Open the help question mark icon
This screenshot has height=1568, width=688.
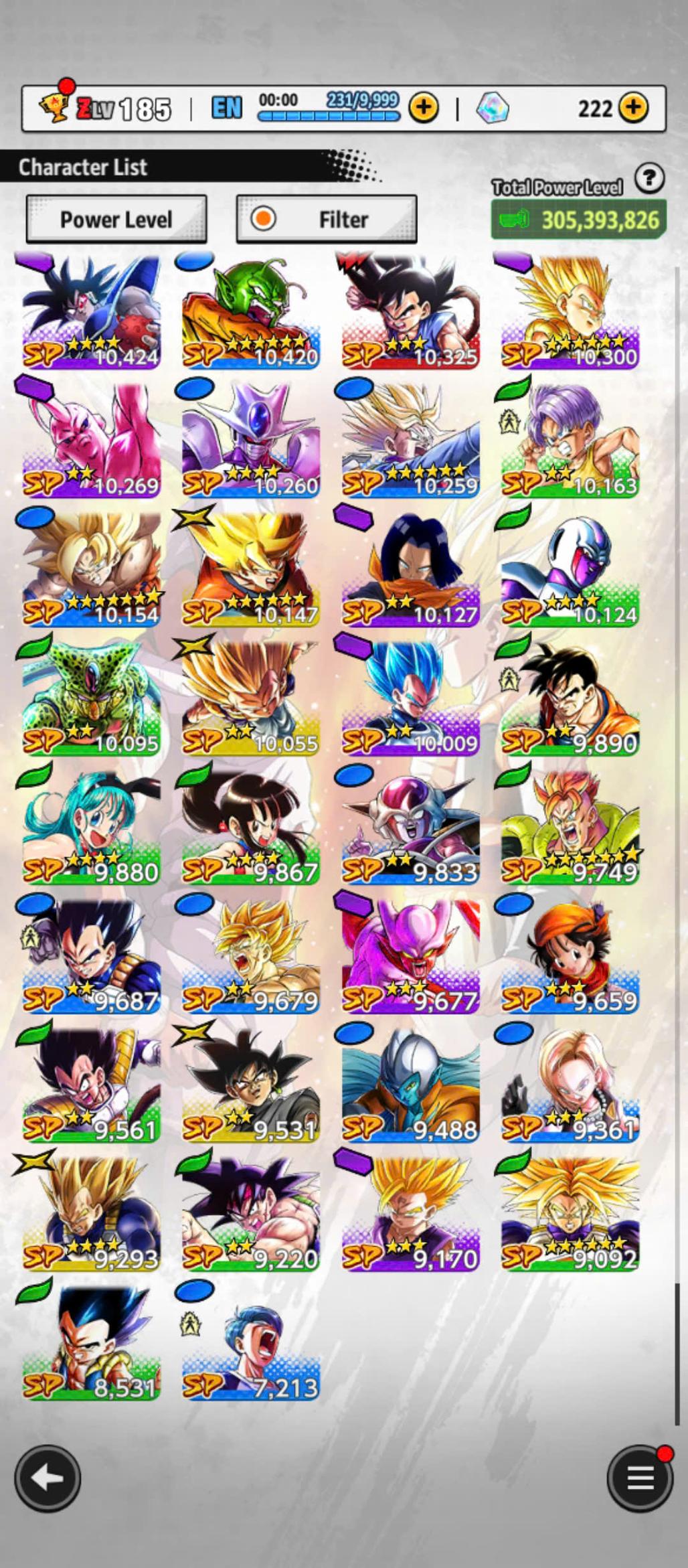pos(649,179)
